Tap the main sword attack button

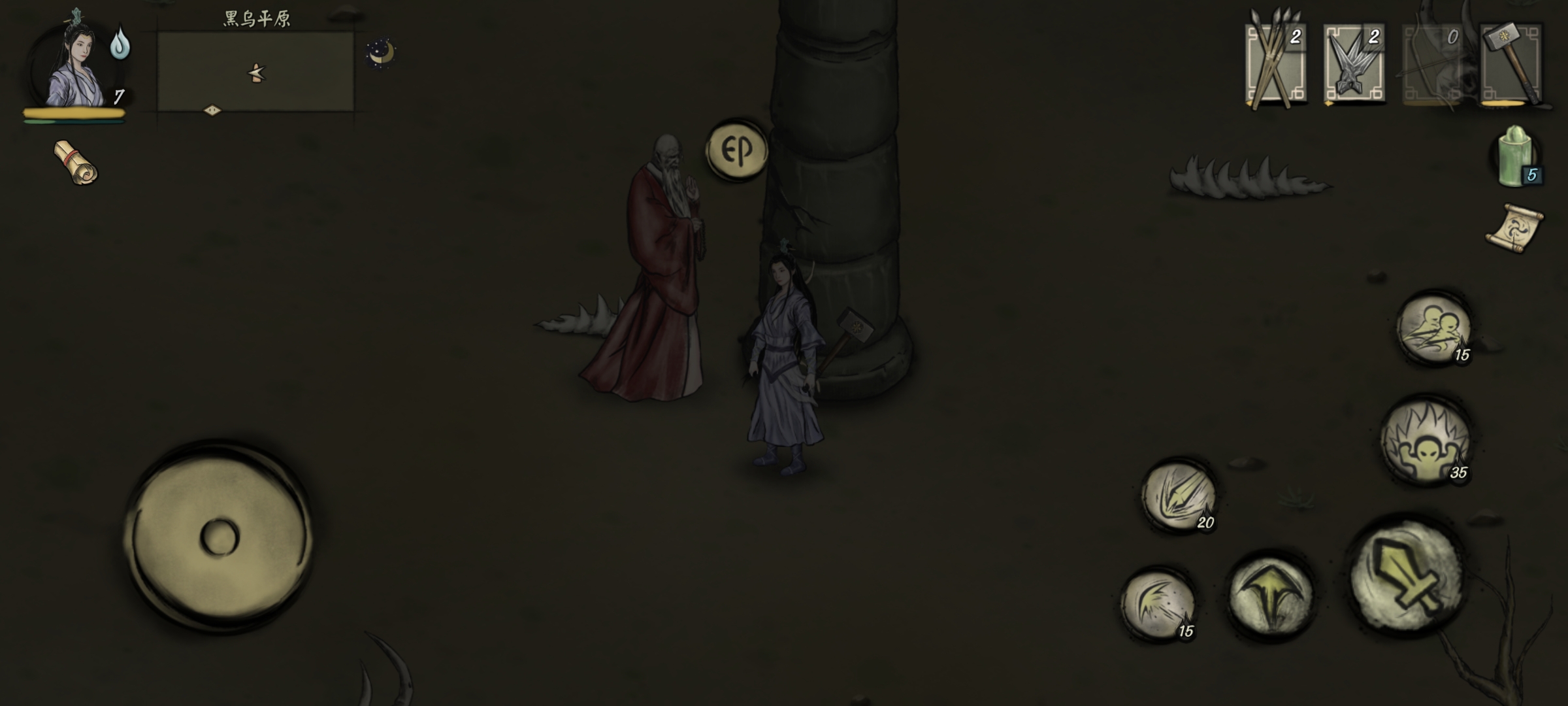(1406, 577)
